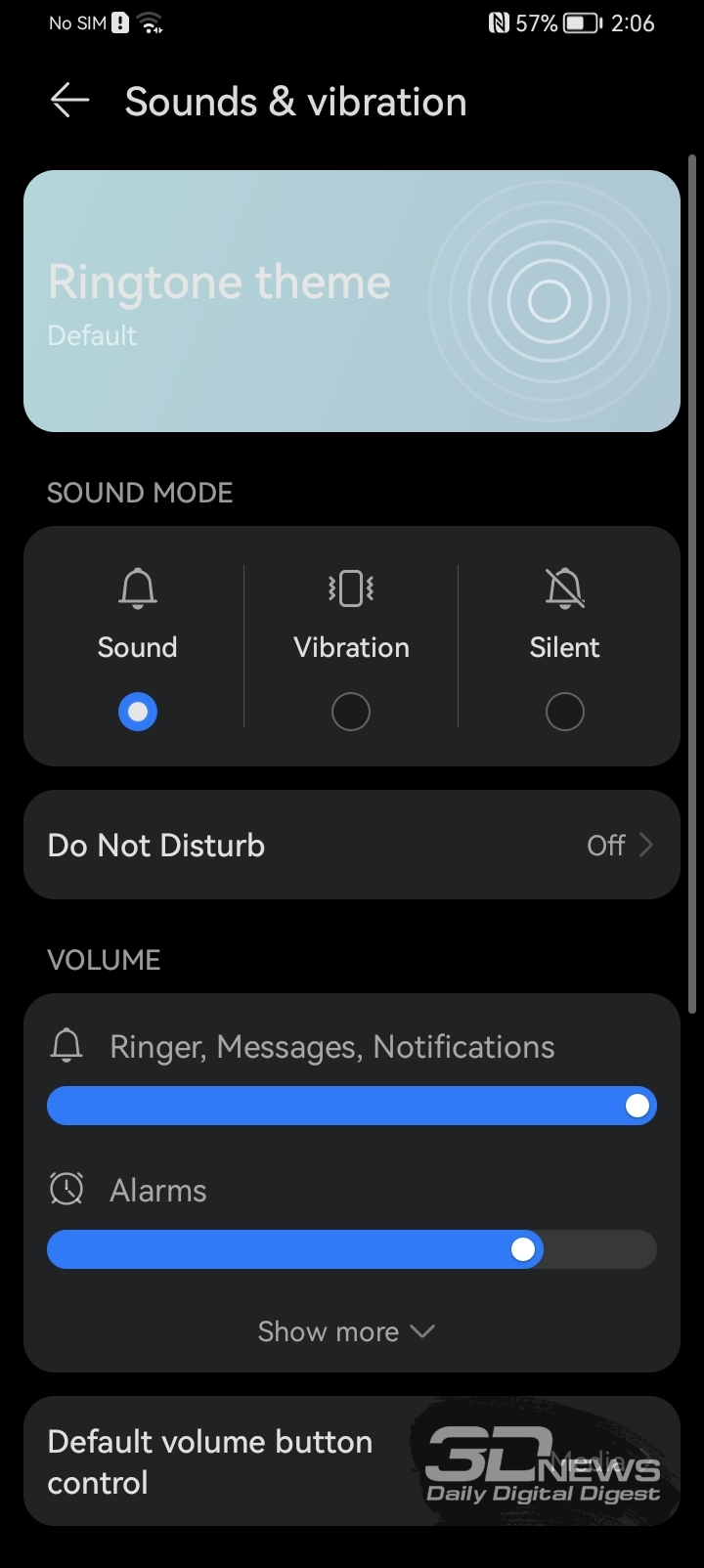Open the Ringtone theme card
The height and width of the screenshot is (1568, 704).
[x=352, y=301]
